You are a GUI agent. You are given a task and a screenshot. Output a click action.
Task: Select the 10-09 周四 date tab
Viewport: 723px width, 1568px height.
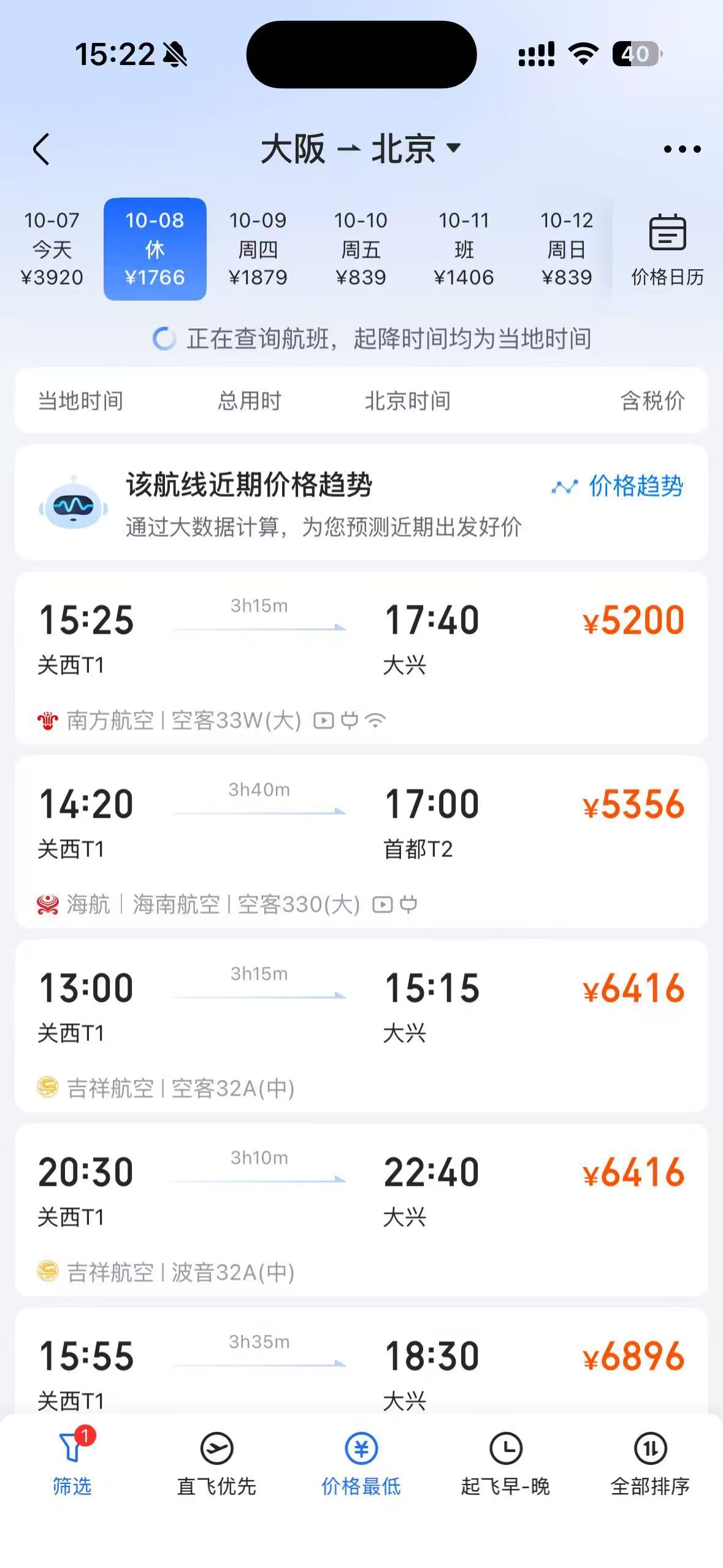pos(258,249)
